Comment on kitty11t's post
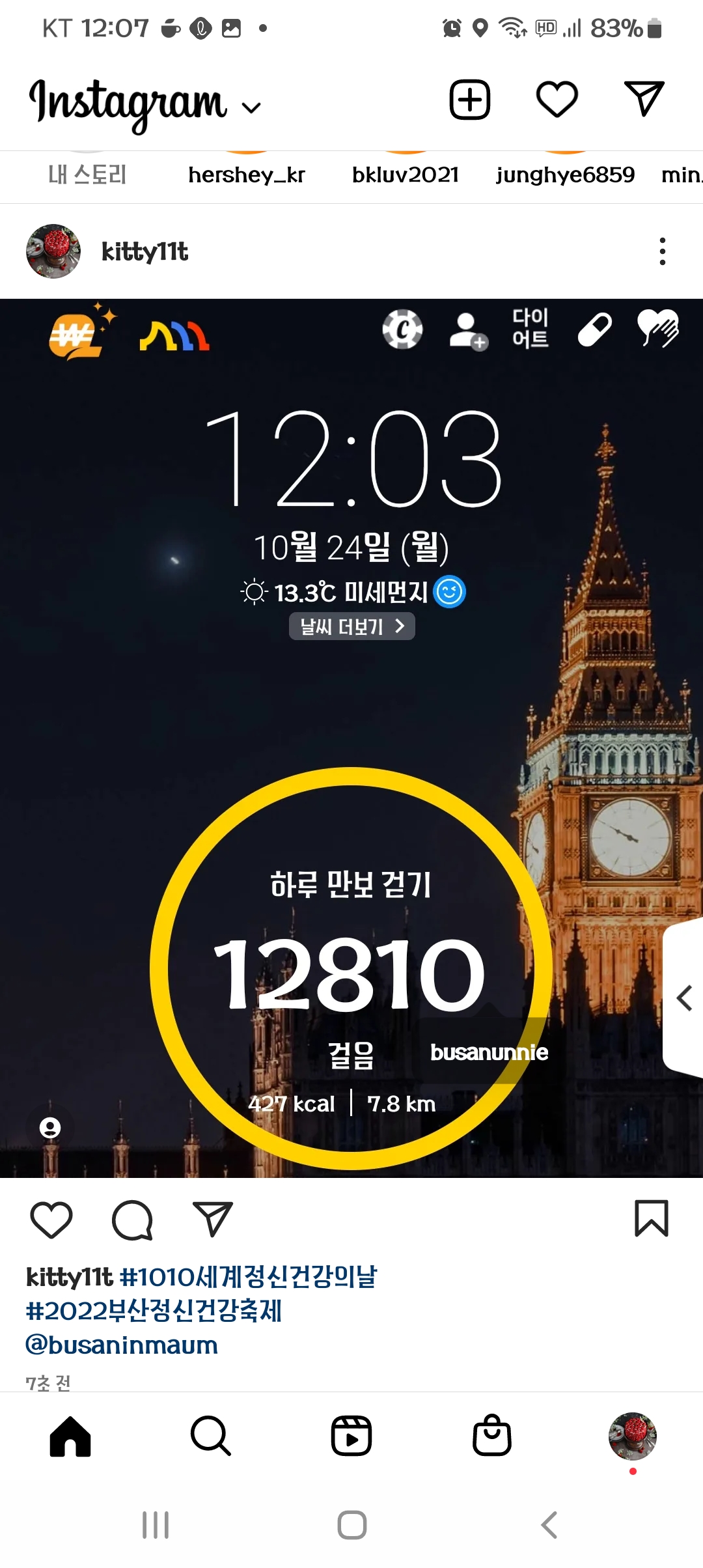This screenshot has width=703, height=1568. pyautogui.click(x=132, y=1219)
